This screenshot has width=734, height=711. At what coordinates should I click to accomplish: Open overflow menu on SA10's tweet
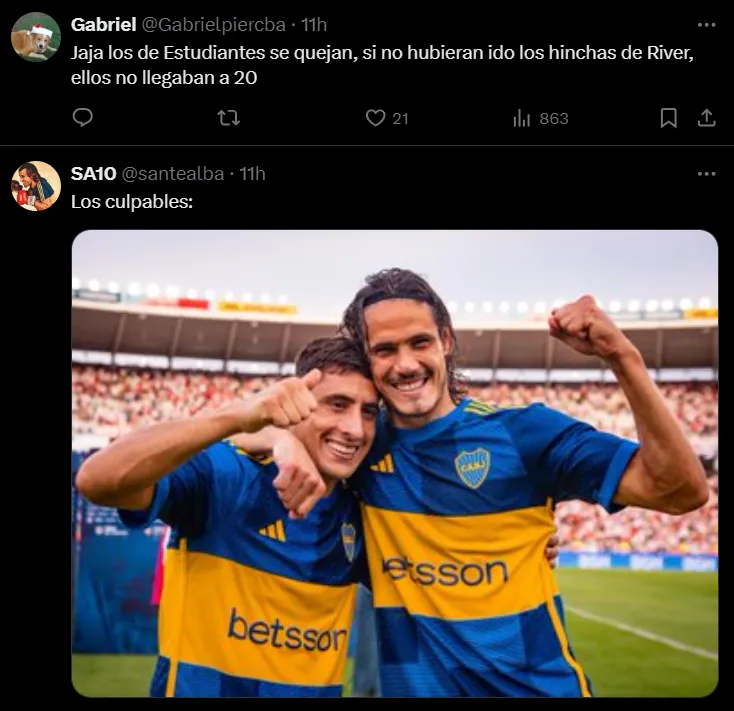pyautogui.click(x=706, y=173)
